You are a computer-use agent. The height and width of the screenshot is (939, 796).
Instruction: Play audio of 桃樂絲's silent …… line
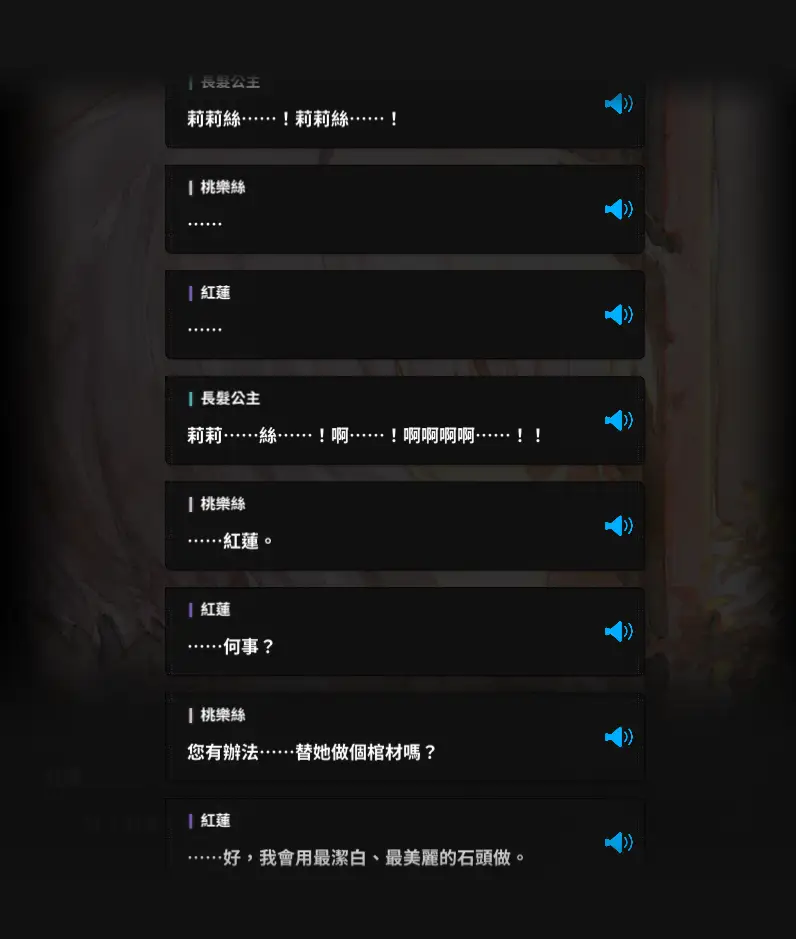(x=618, y=209)
